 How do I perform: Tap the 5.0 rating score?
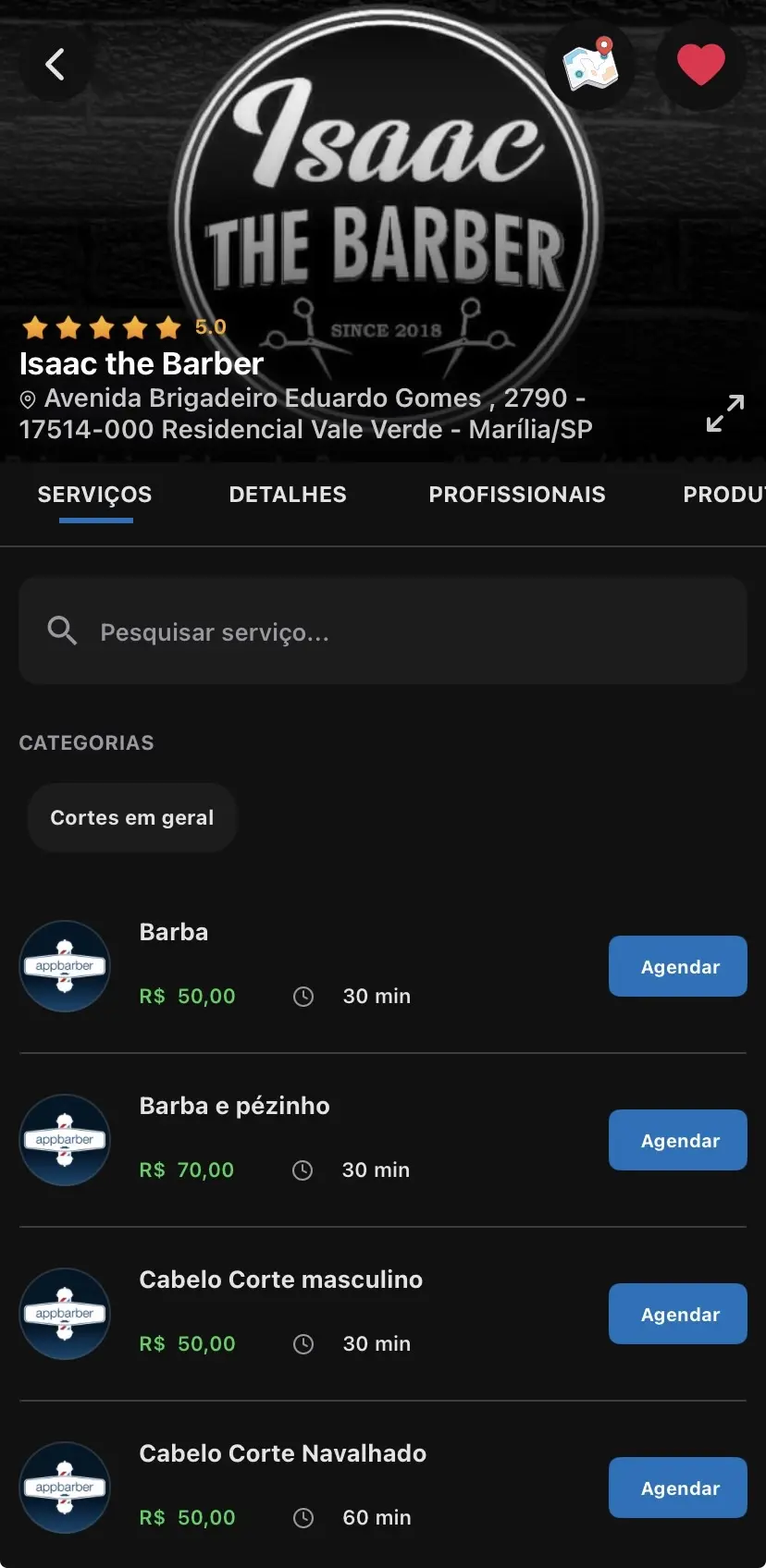210,326
